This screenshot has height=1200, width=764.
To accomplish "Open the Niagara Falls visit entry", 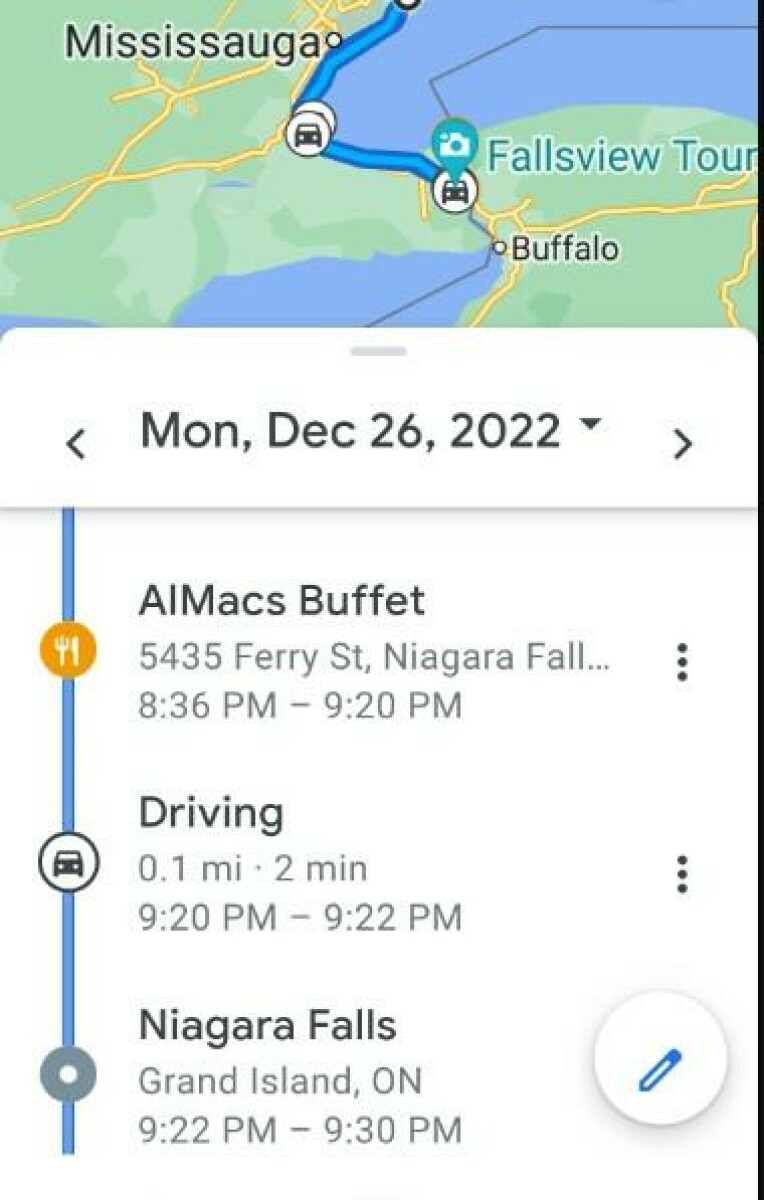I will tap(300, 1076).
